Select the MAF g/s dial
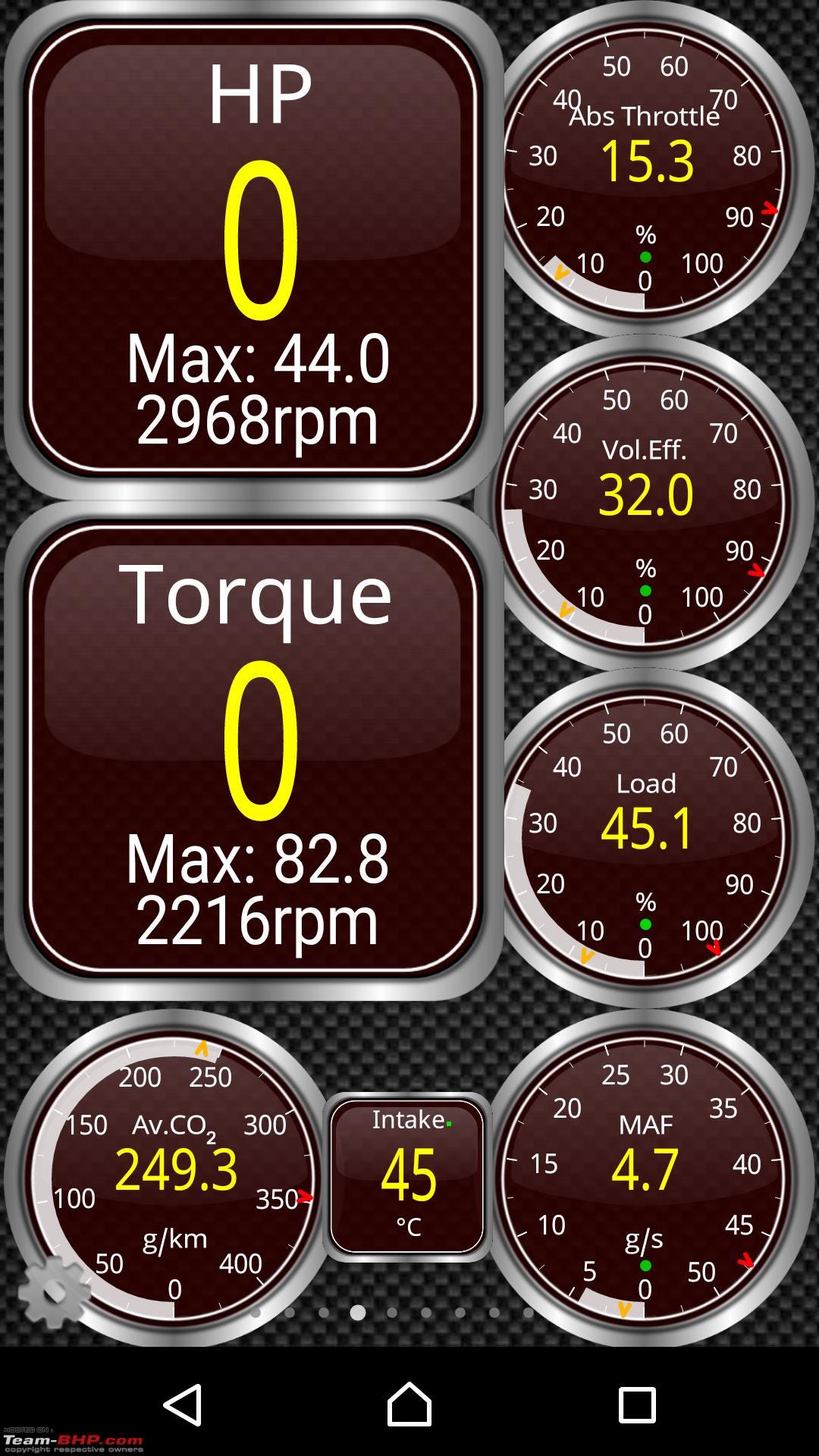The height and width of the screenshot is (1456, 819). [645, 1177]
